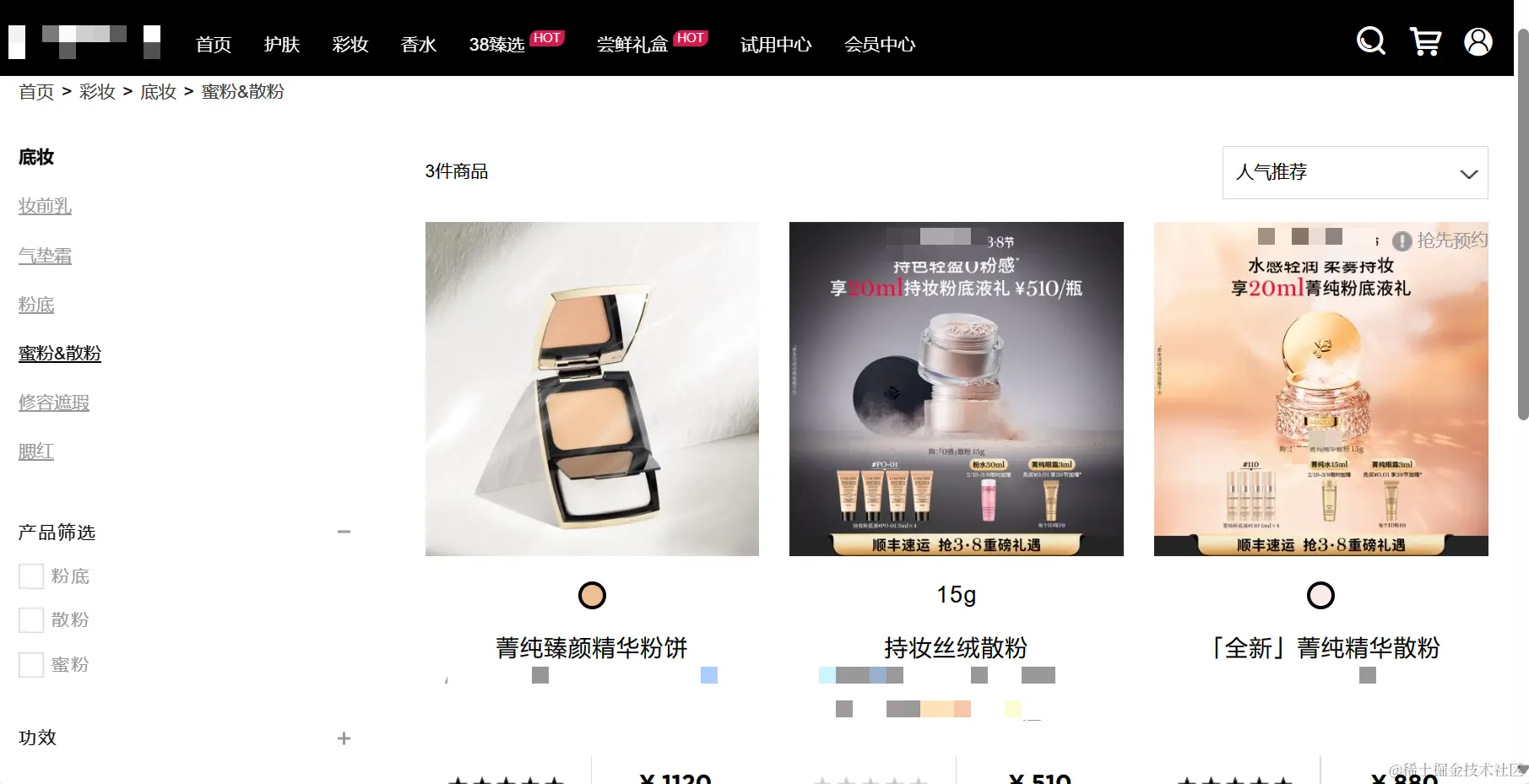
Task: Open the user account icon
Action: [x=1477, y=41]
